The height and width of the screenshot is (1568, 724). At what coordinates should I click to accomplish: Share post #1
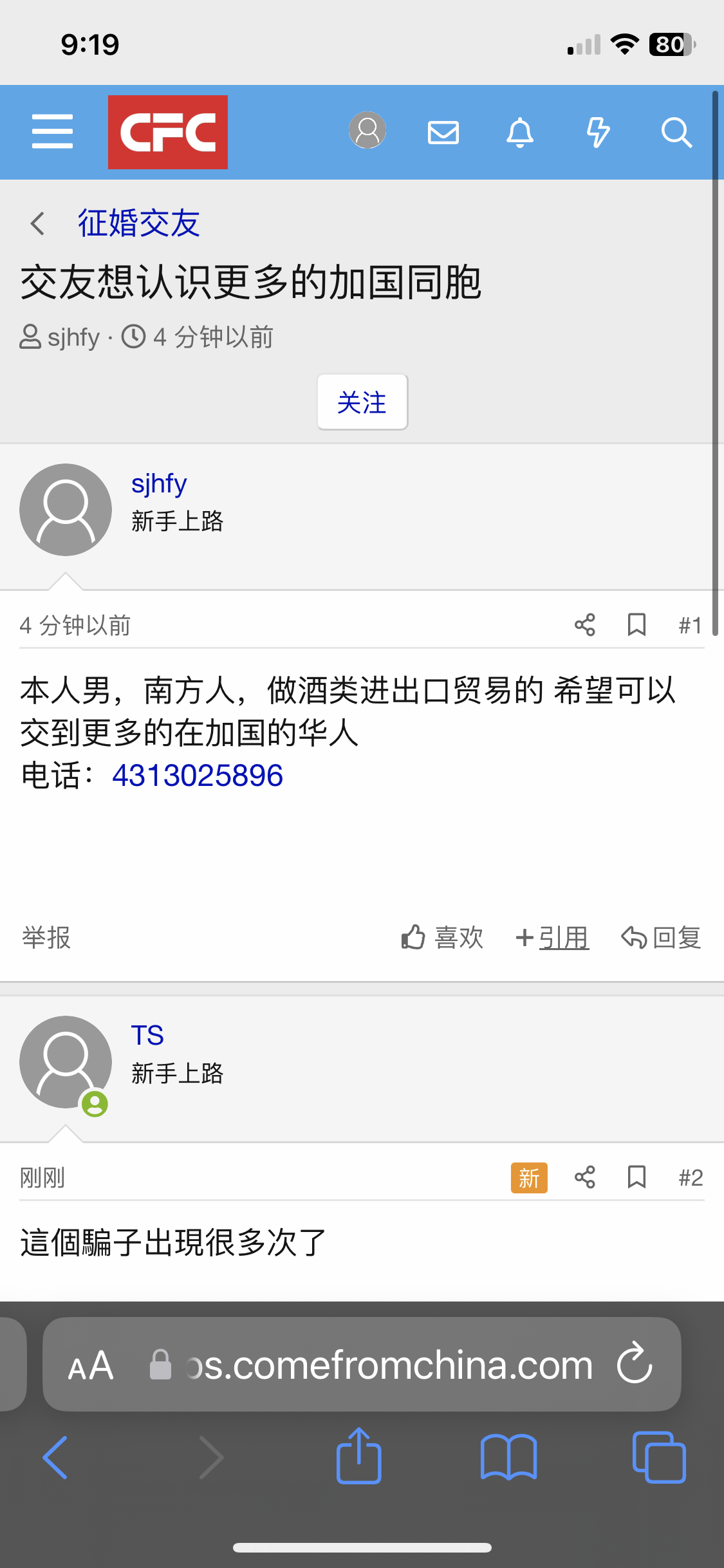click(584, 624)
